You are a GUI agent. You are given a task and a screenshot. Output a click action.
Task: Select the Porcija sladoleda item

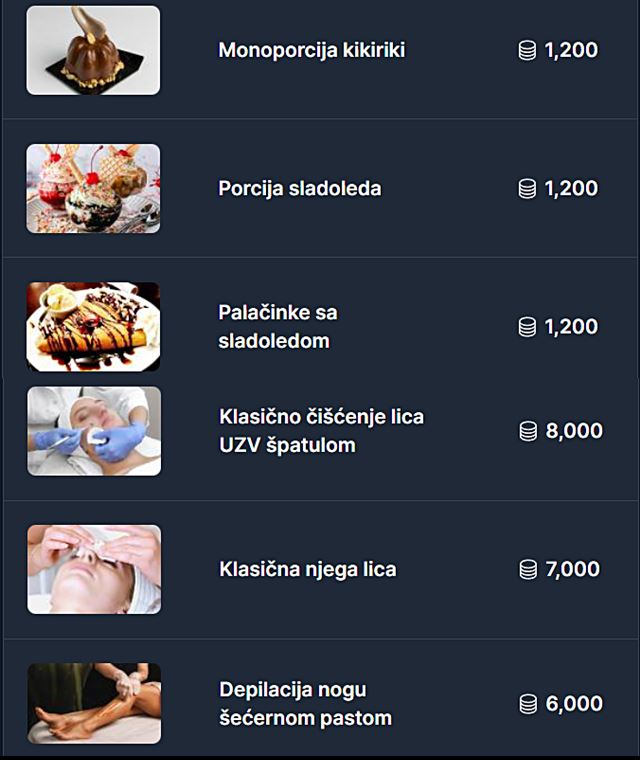[300, 188]
